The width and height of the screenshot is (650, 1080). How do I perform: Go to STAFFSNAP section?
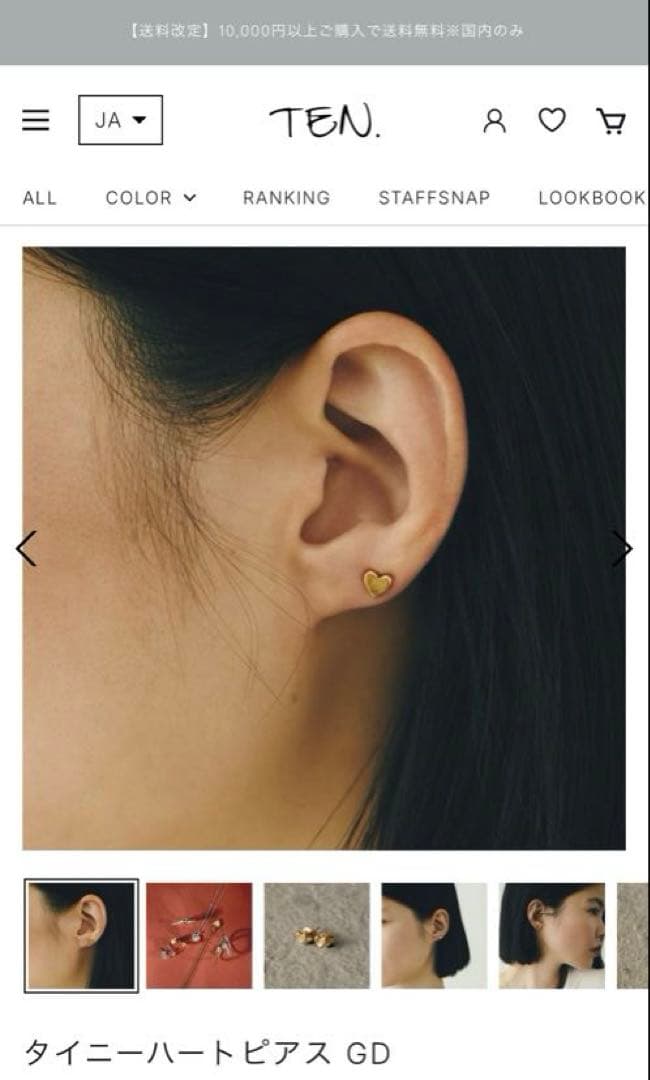tap(434, 198)
